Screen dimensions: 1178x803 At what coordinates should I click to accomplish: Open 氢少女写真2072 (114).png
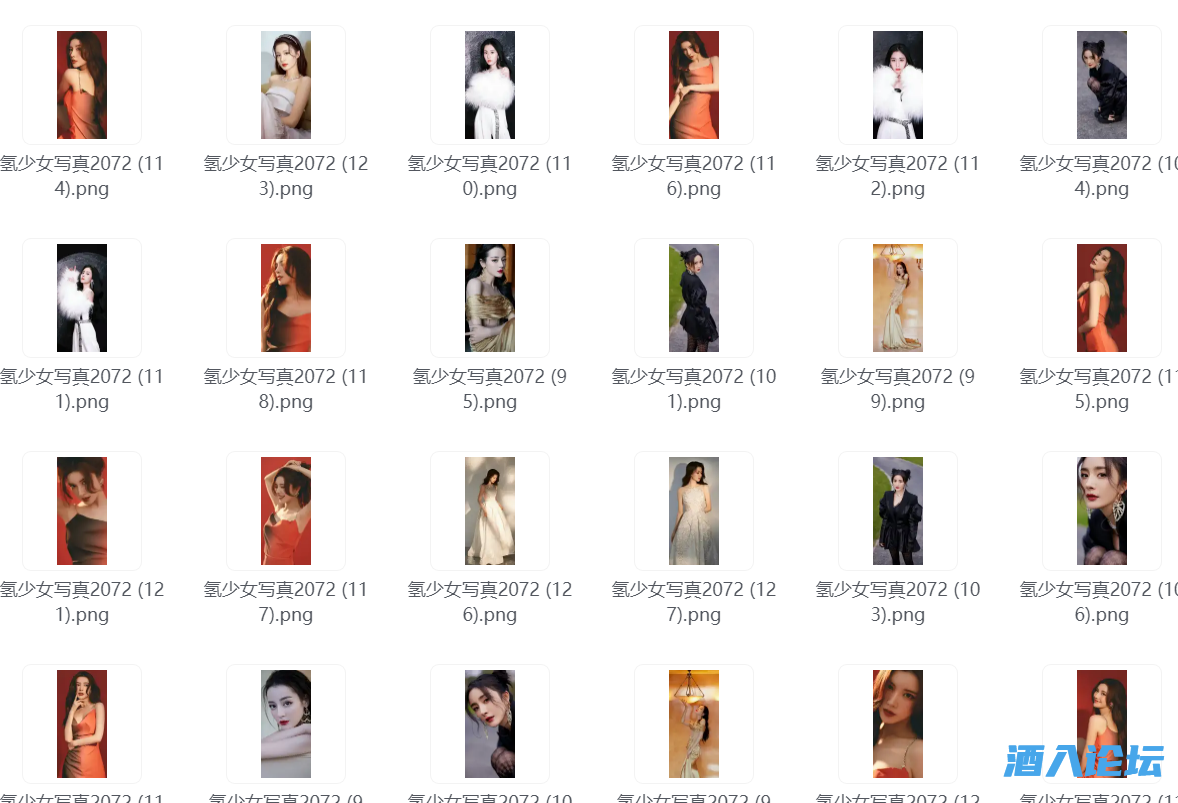click(82, 85)
